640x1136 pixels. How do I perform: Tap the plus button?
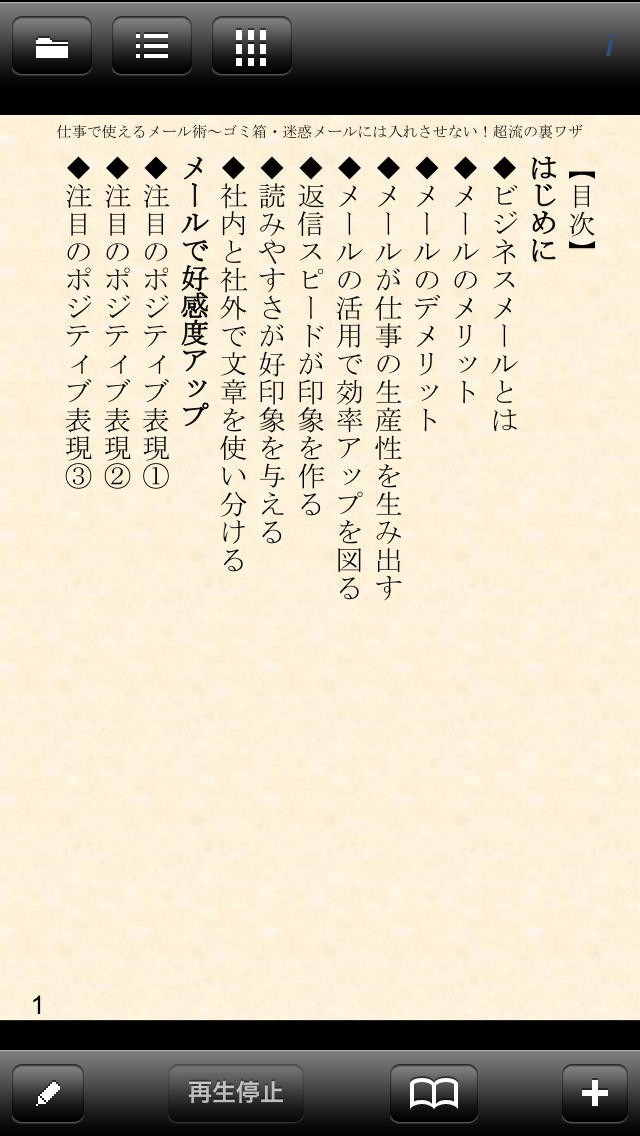pos(594,1093)
